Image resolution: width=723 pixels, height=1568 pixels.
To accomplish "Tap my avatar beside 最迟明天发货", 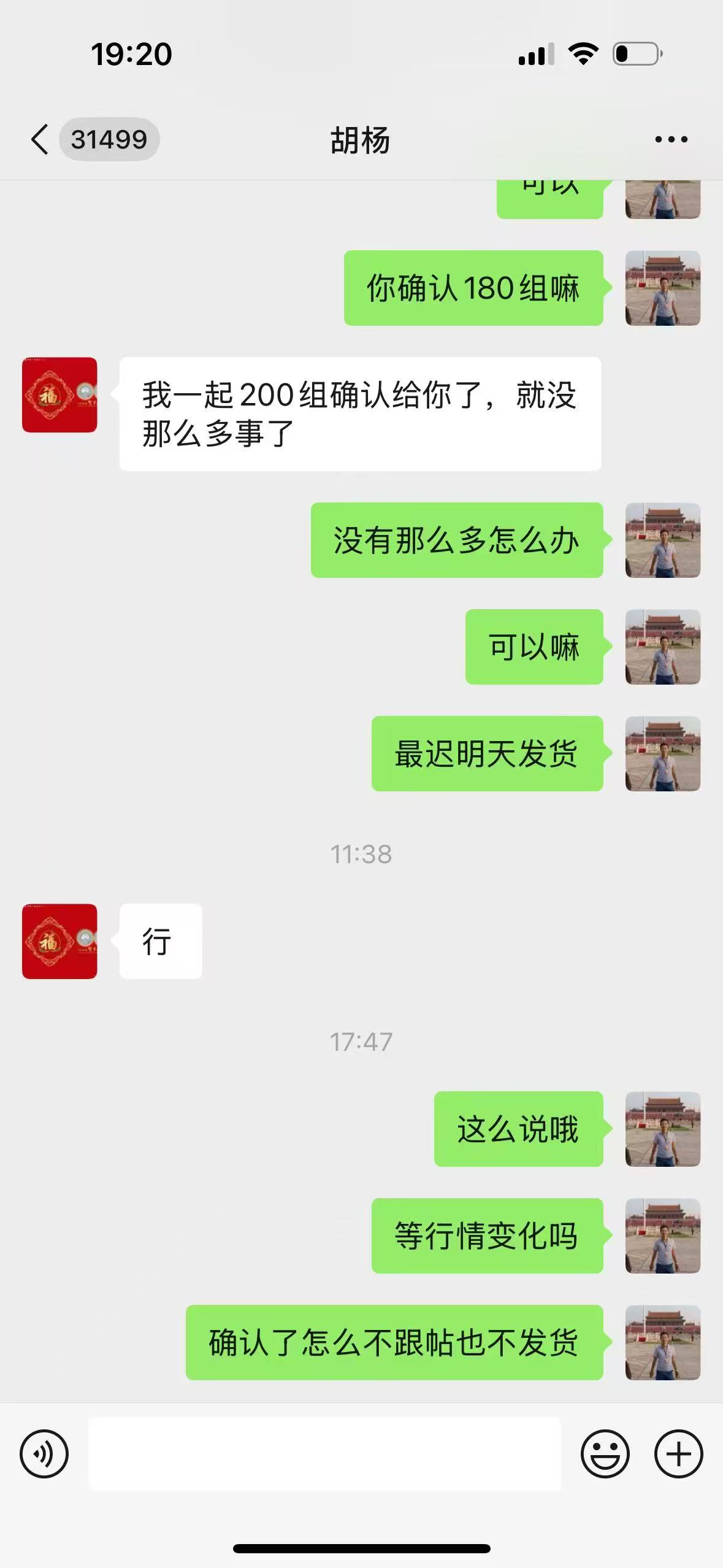I will click(662, 753).
